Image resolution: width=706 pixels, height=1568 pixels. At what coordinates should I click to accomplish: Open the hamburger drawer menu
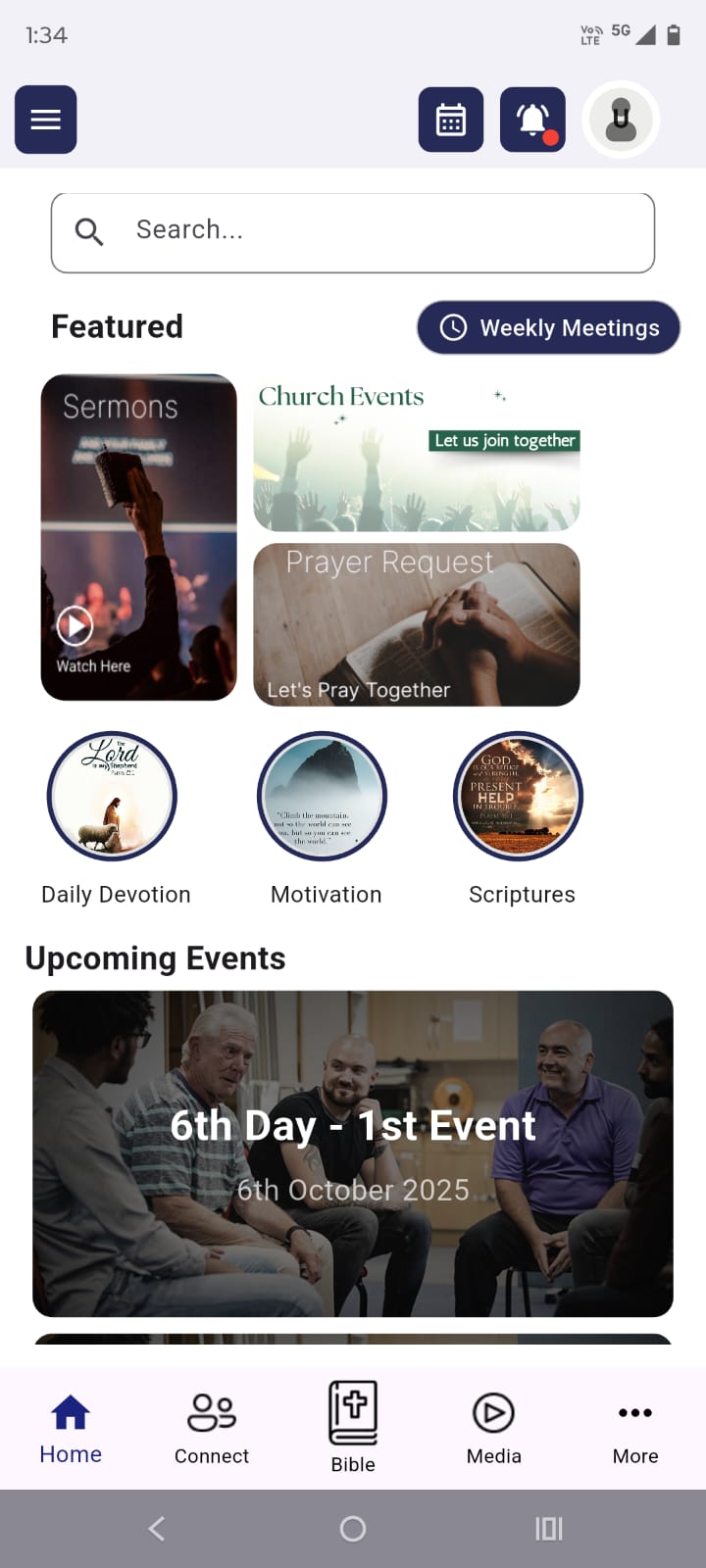point(45,120)
